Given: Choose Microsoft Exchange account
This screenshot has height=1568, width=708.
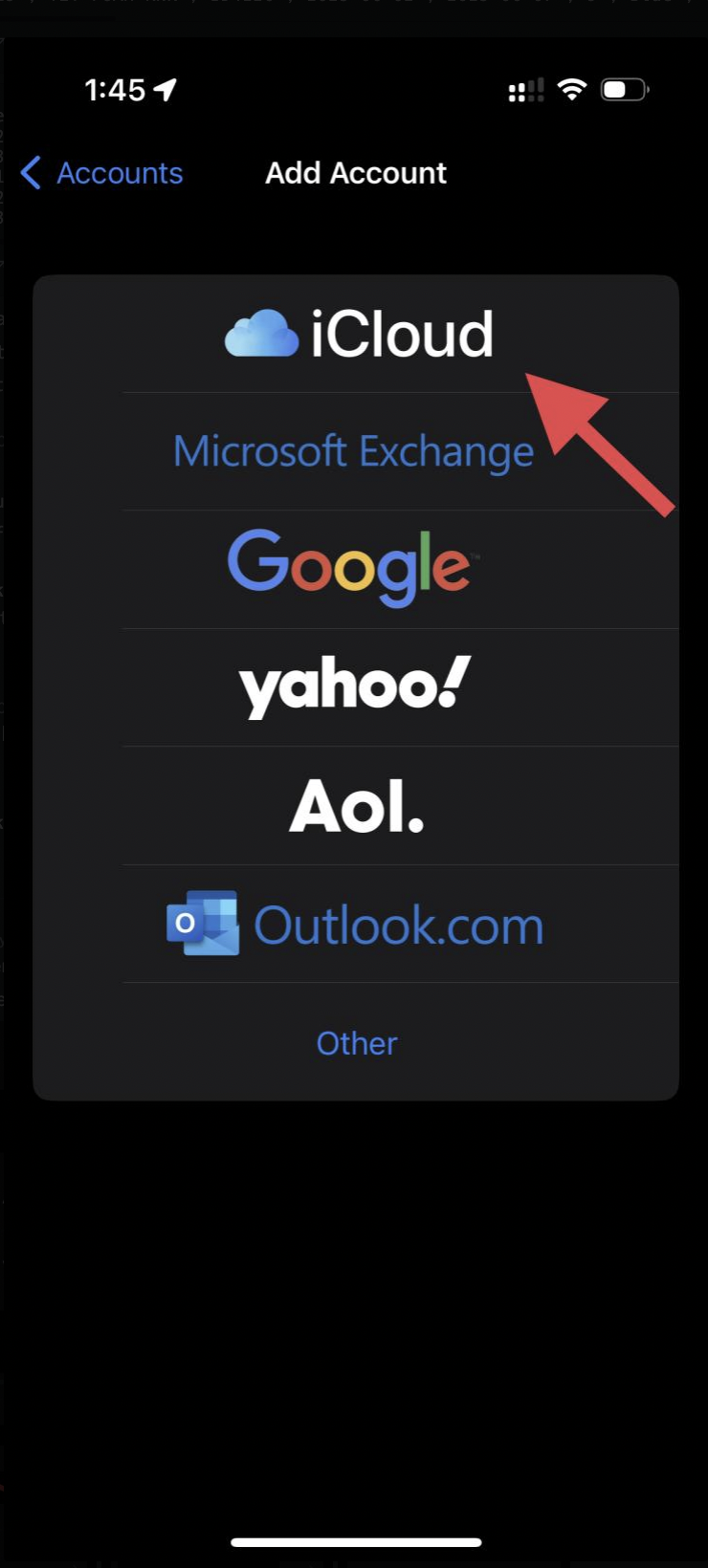Looking at the screenshot, I should click(x=354, y=451).
